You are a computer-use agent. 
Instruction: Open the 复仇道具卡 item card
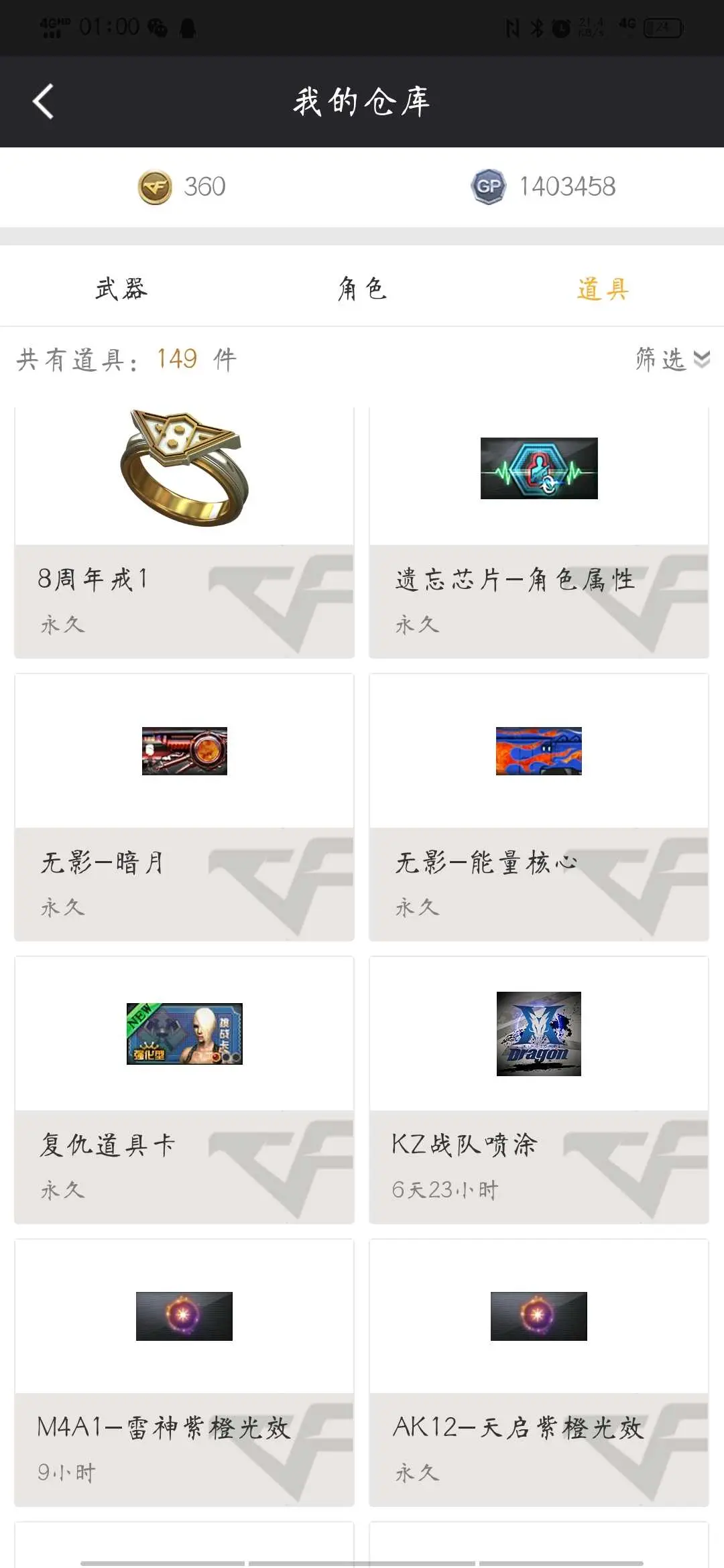pyautogui.click(x=184, y=1090)
